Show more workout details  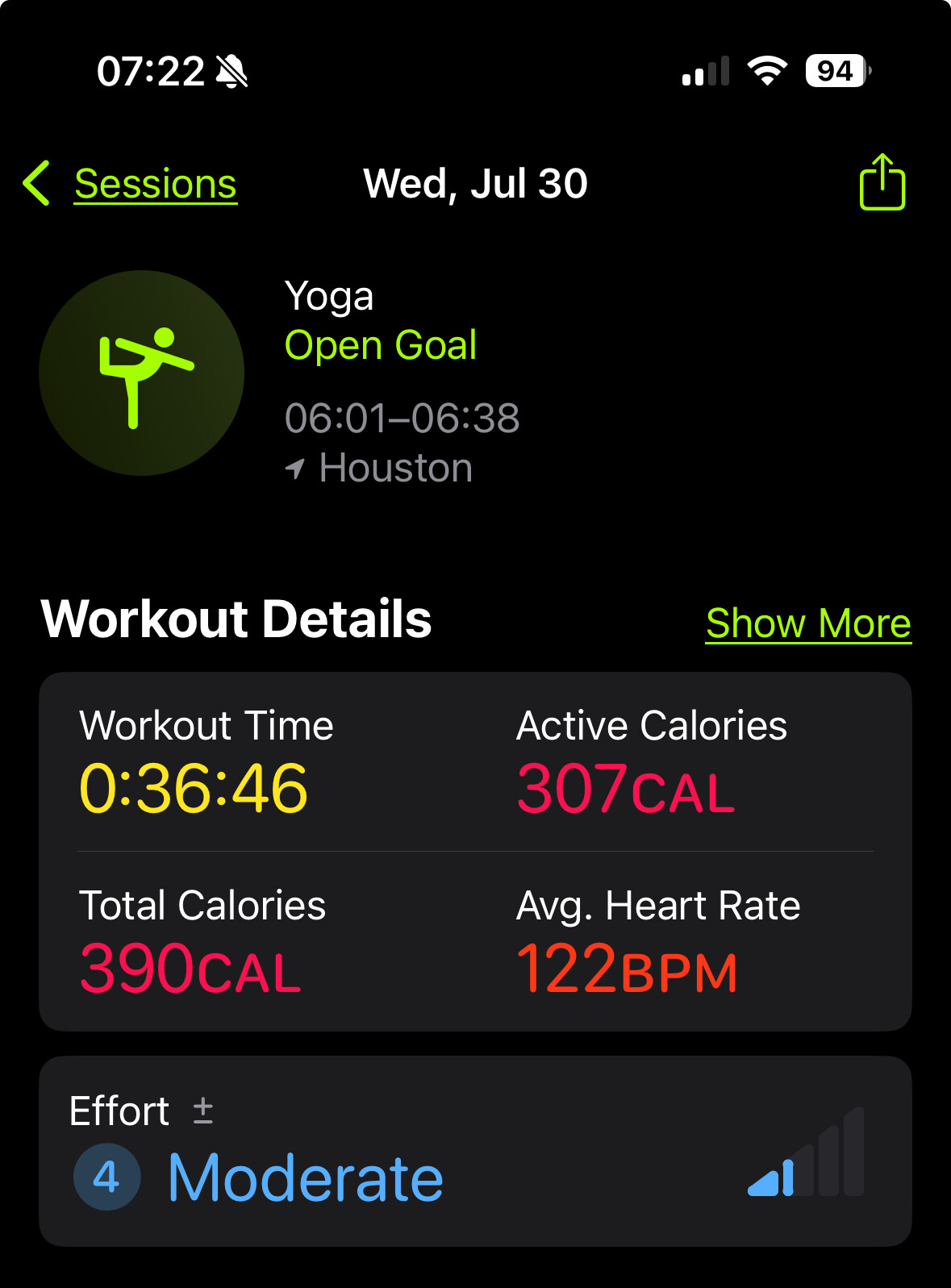808,623
